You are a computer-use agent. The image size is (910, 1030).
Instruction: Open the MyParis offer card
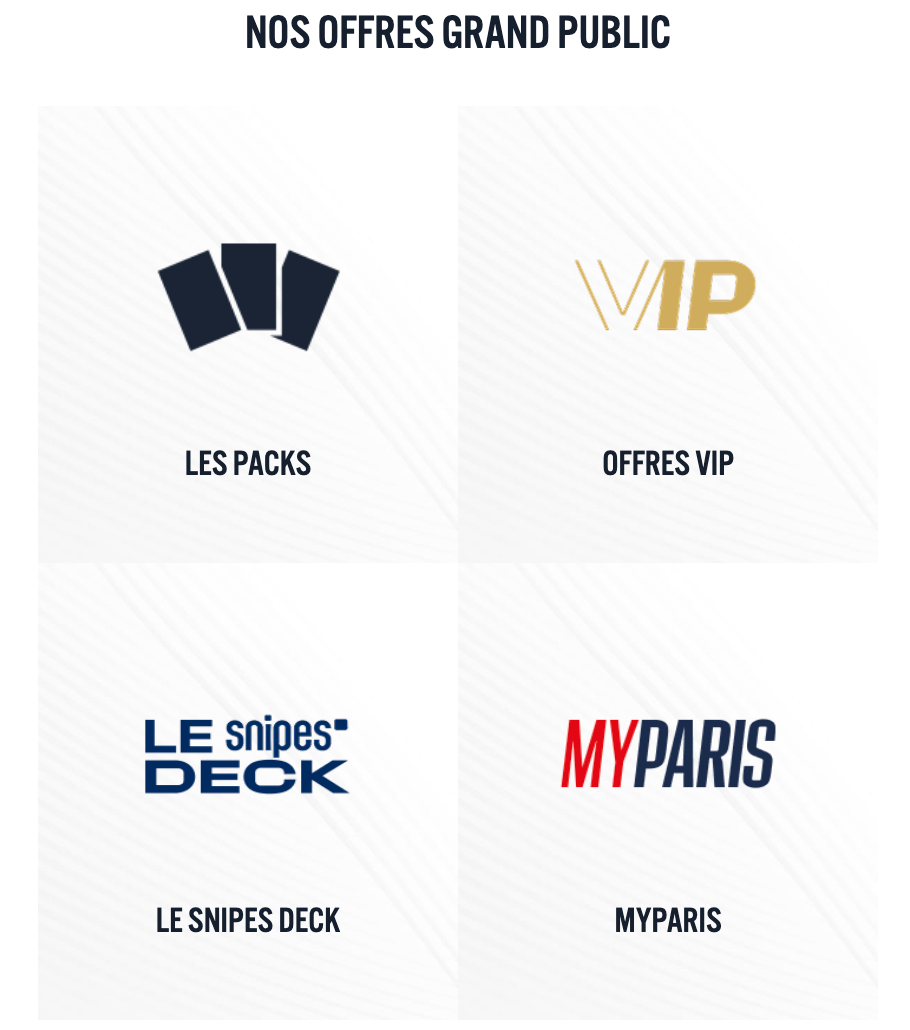668,790
